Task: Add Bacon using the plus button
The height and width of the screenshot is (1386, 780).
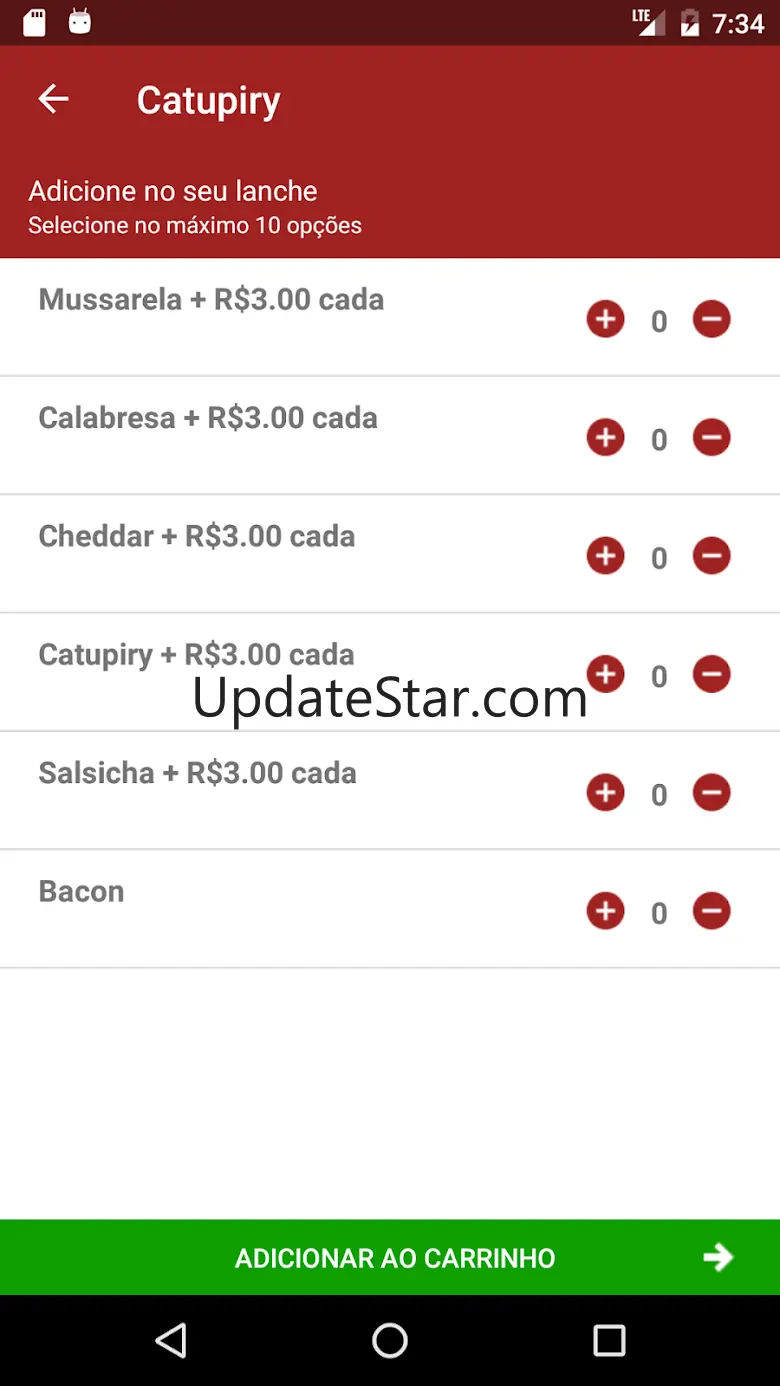Action: coord(605,911)
